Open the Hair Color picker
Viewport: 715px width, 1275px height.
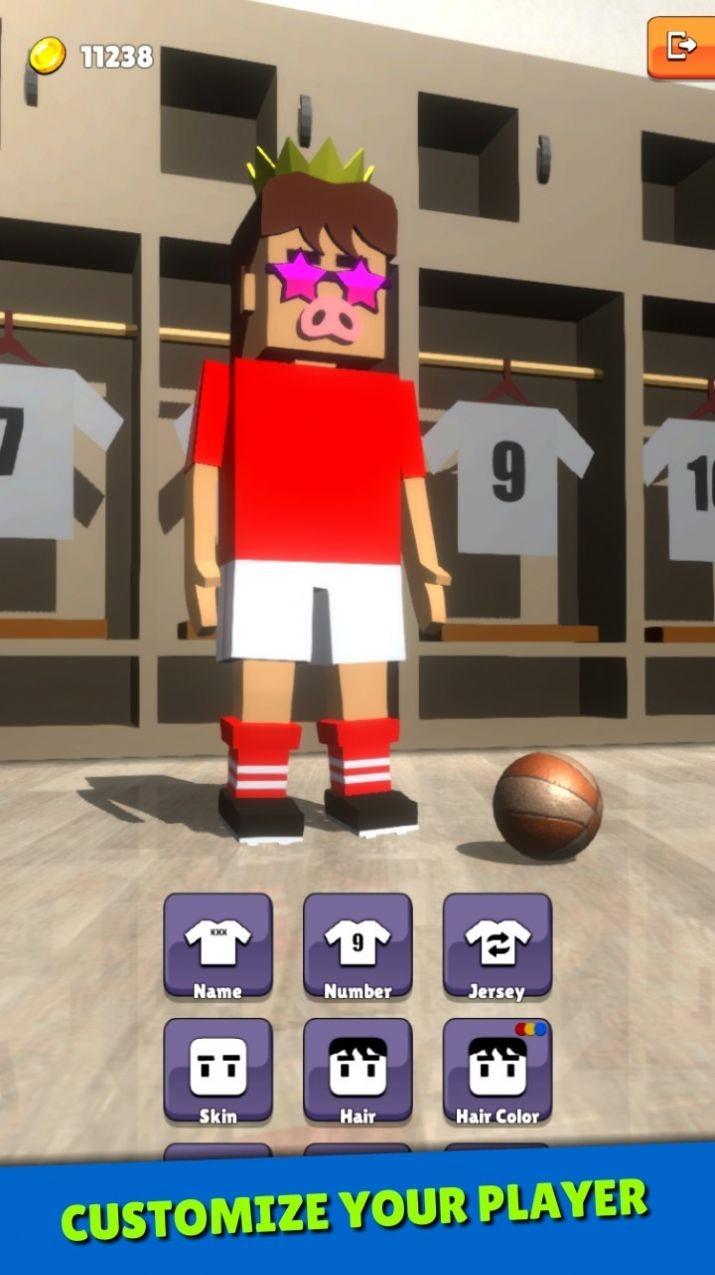497,1071
